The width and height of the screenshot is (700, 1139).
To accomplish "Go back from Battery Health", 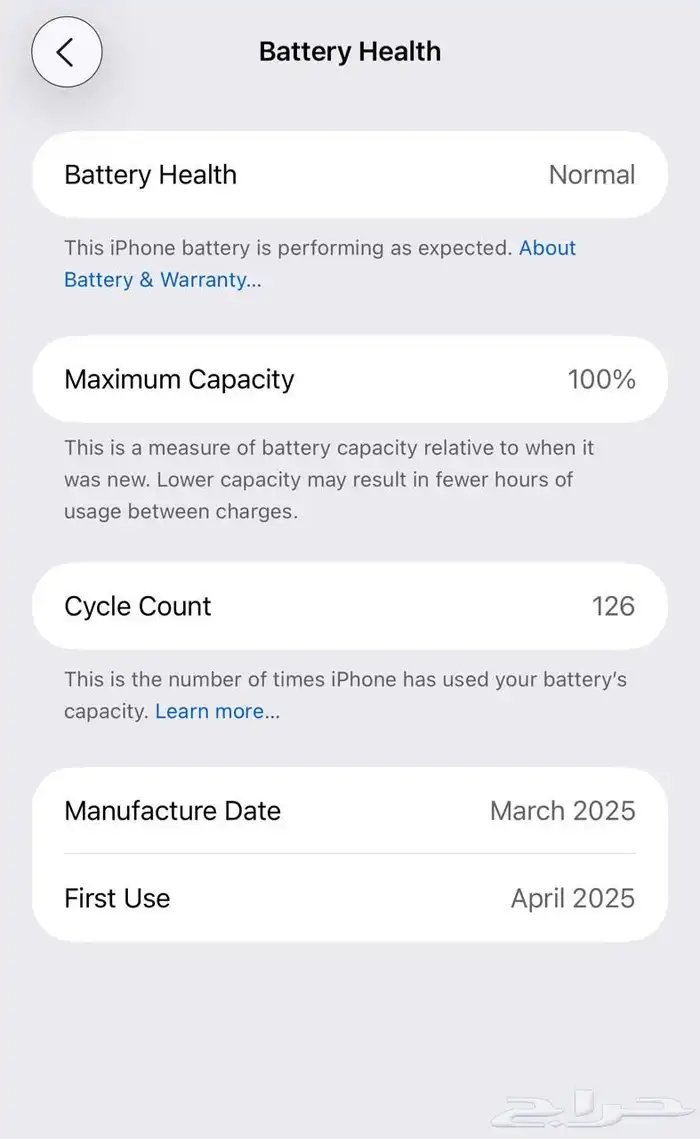I will click(66, 52).
